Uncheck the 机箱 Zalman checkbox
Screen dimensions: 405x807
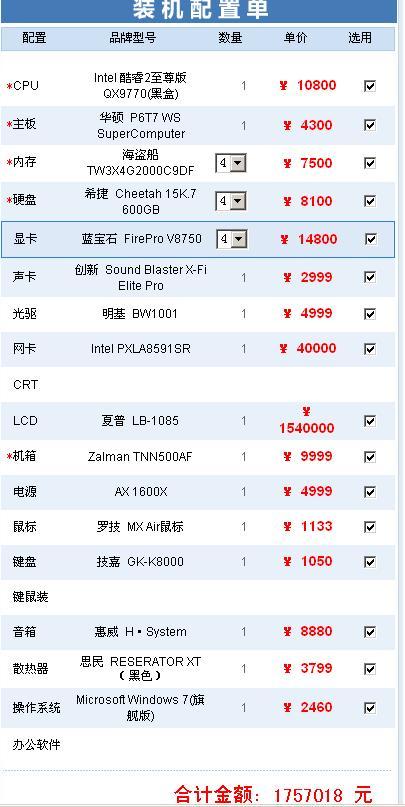(369, 457)
